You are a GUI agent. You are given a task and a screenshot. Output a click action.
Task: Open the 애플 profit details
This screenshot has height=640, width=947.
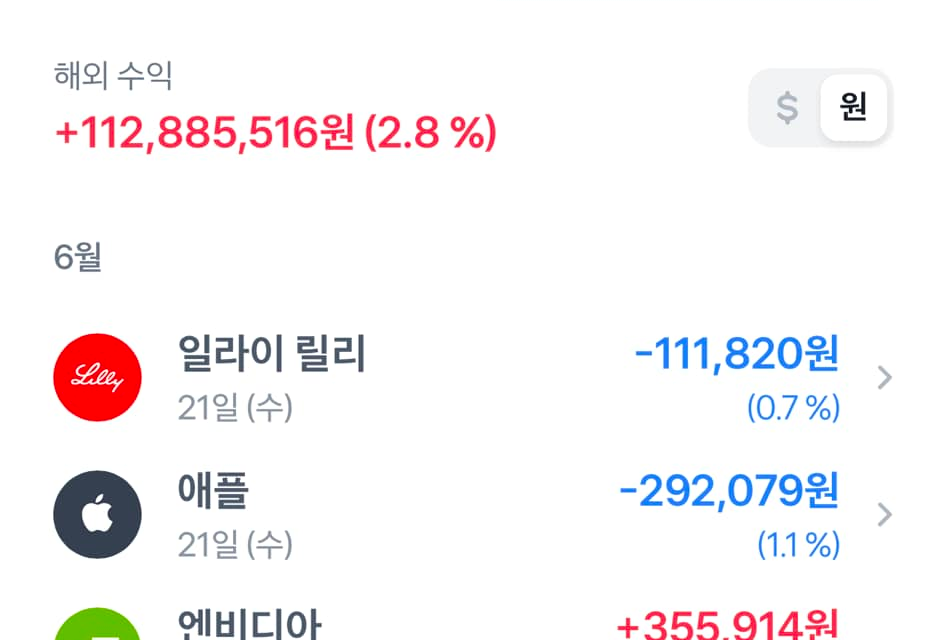(470, 514)
